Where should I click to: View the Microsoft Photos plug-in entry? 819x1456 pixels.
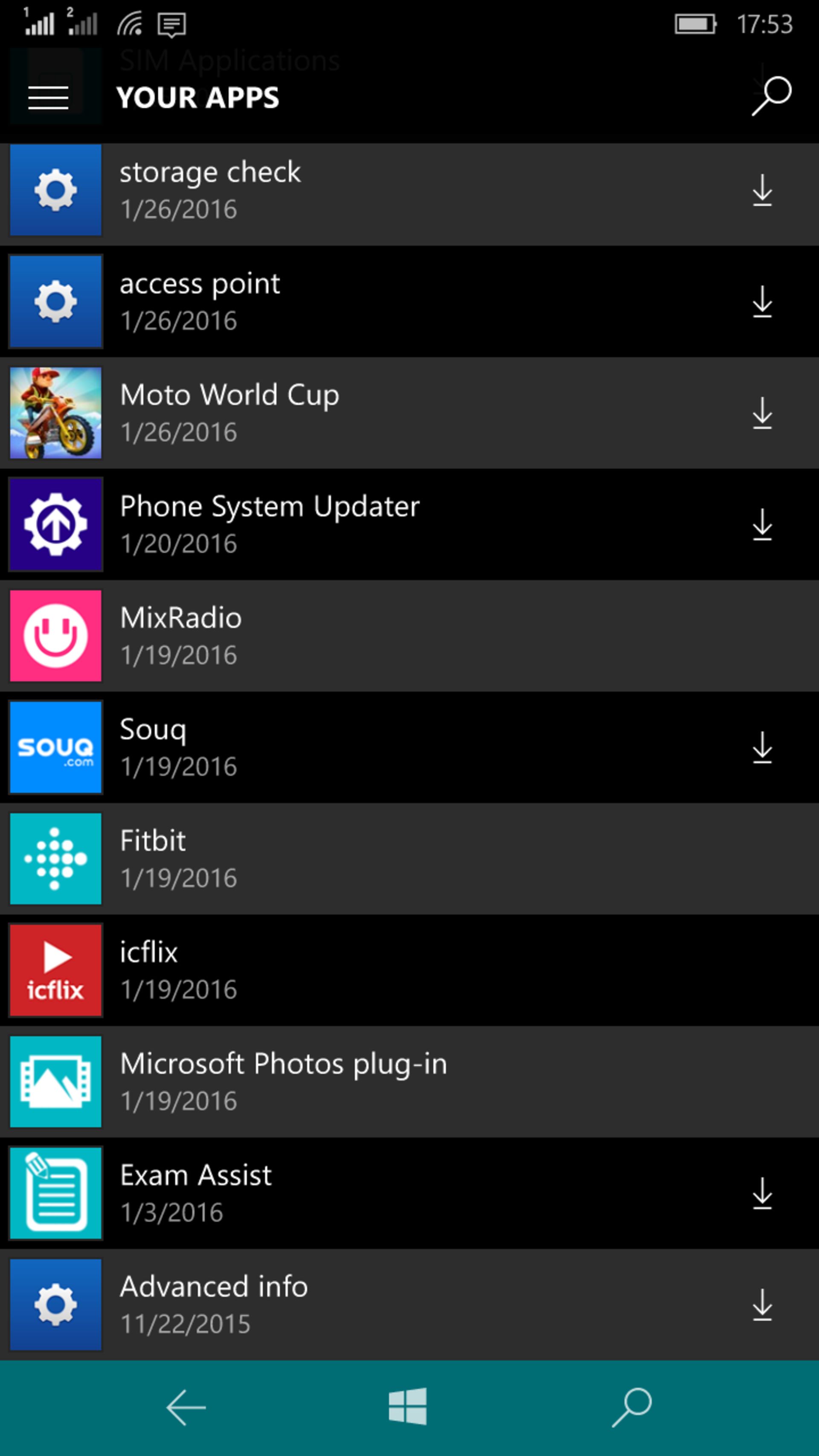[409, 1081]
